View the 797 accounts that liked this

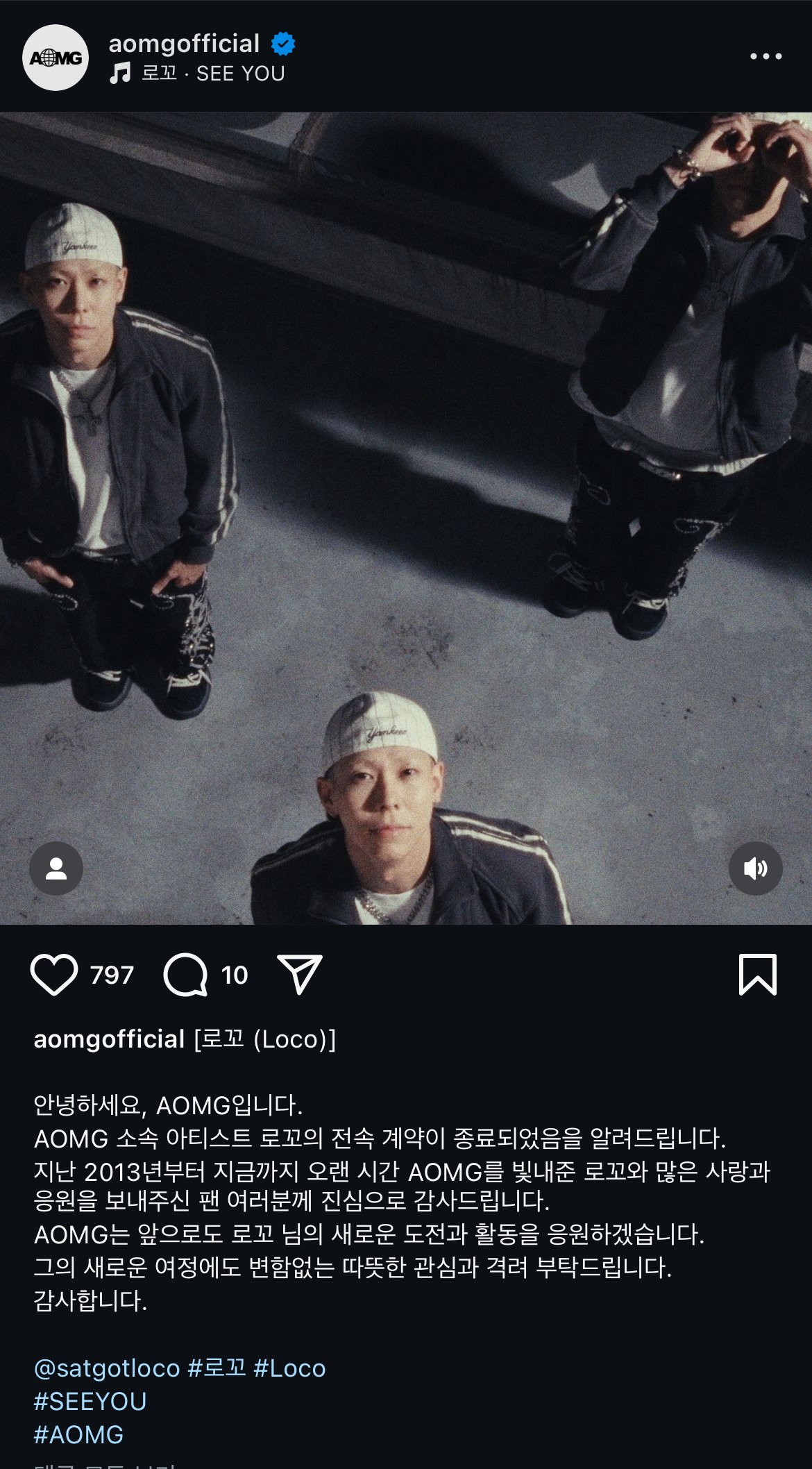(x=113, y=976)
